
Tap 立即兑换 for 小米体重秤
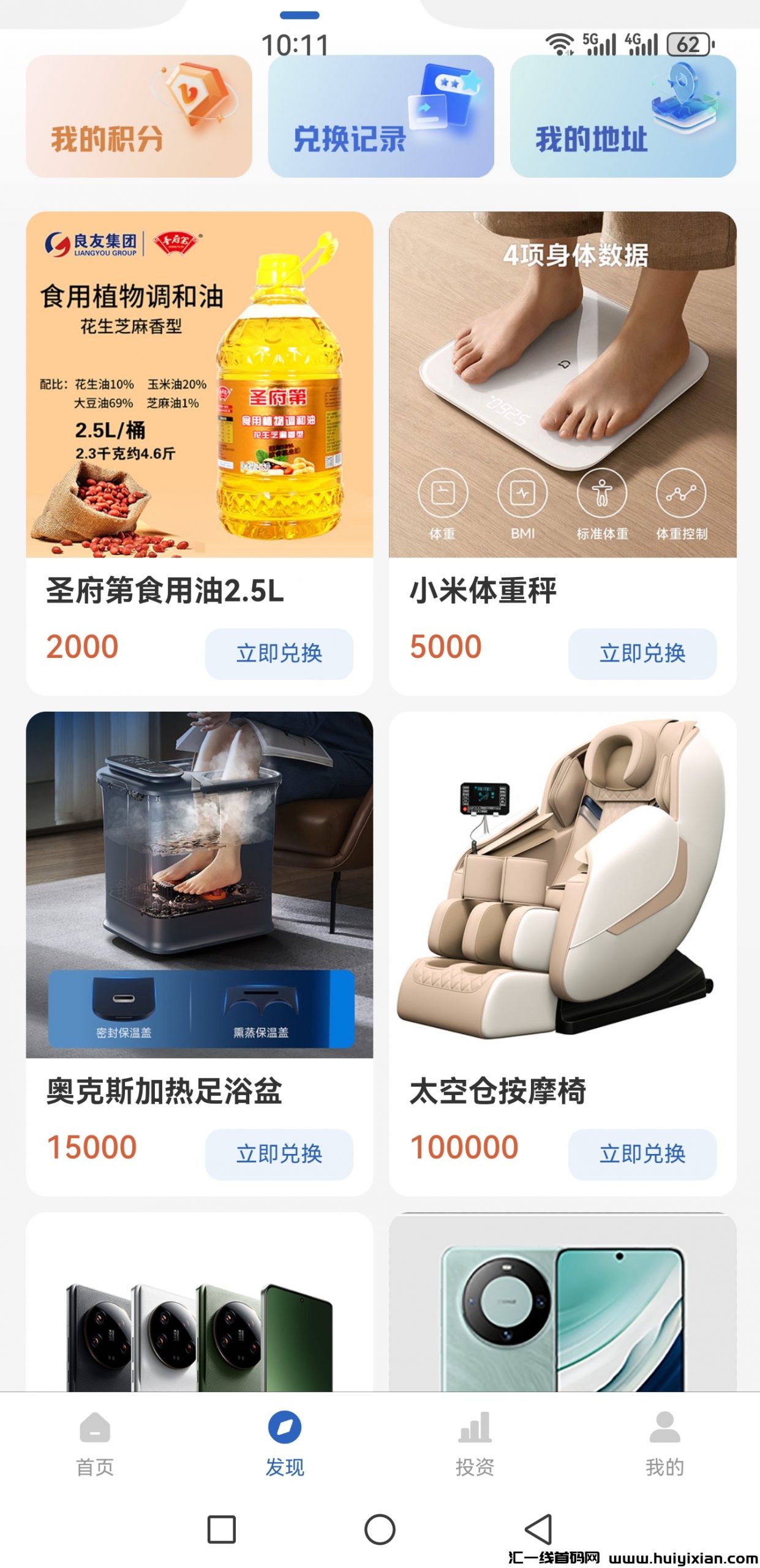point(642,654)
